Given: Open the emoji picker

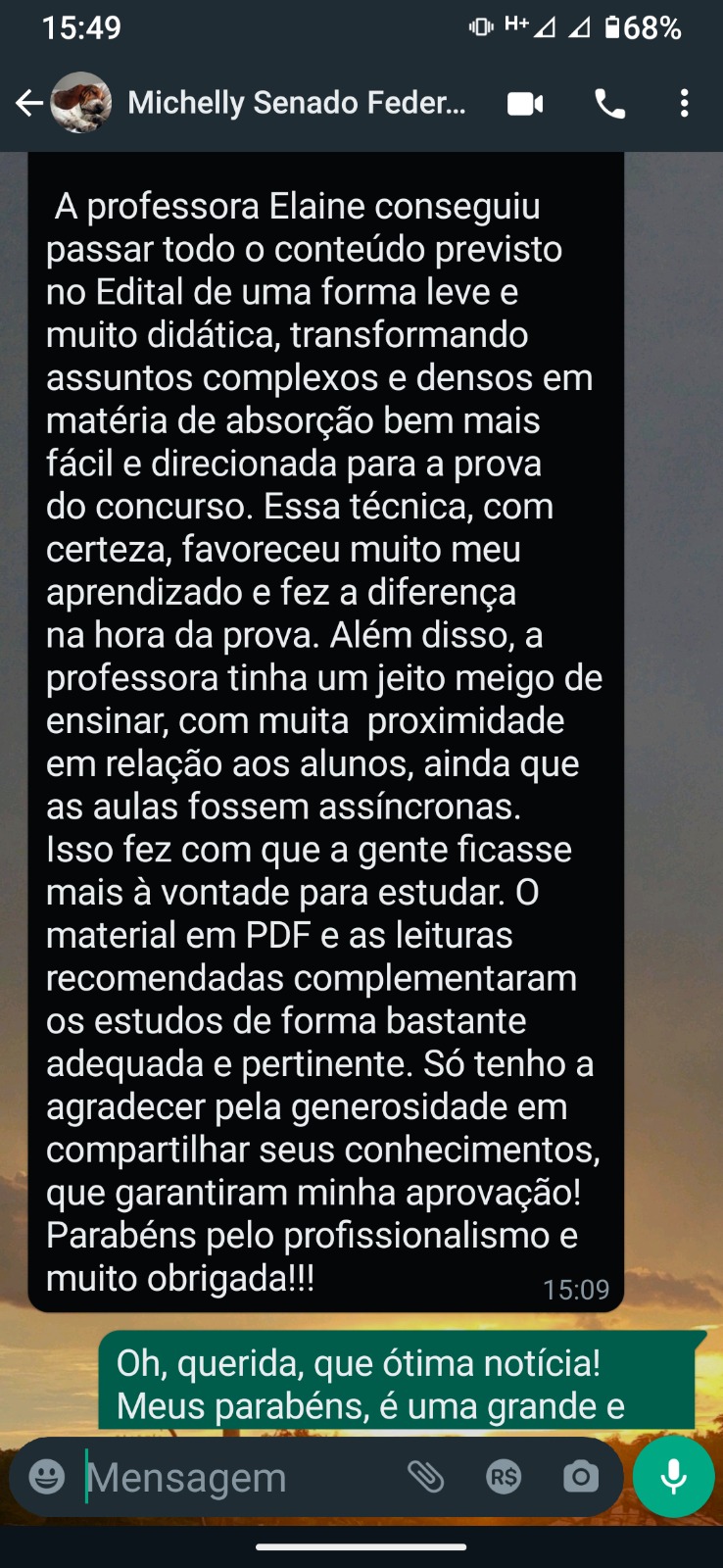Looking at the screenshot, I should [x=46, y=1477].
